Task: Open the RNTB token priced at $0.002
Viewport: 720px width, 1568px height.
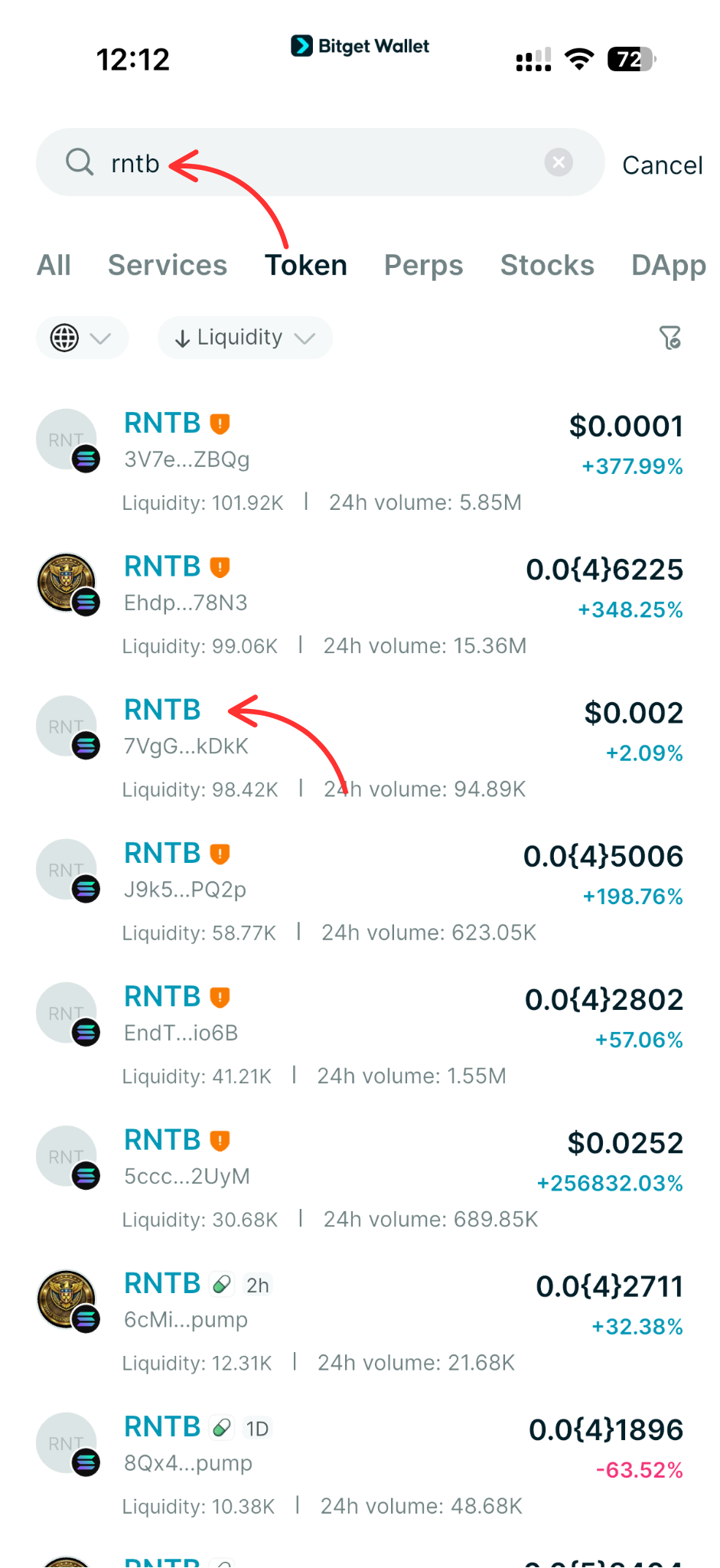Action: tap(161, 710)
